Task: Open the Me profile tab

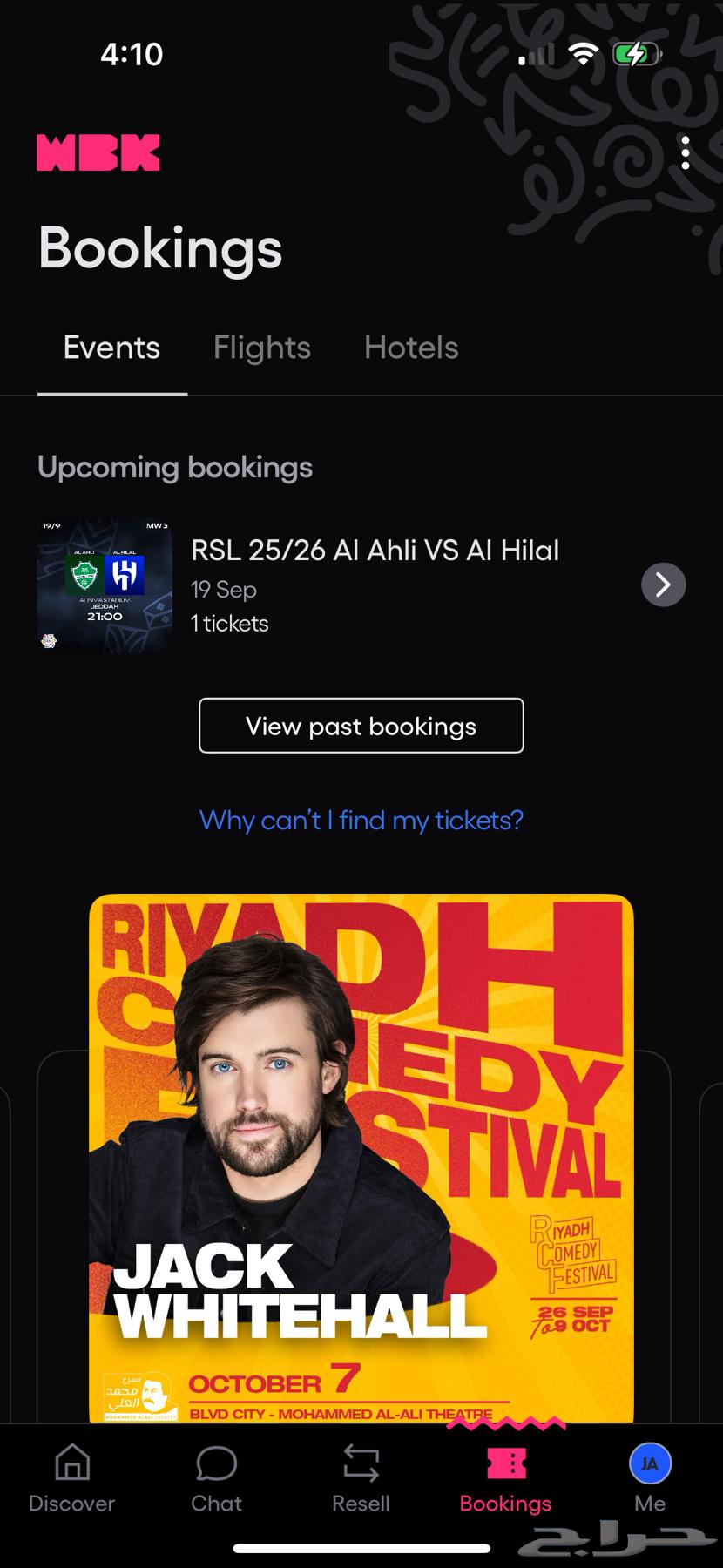Action: click(650, 1478)
